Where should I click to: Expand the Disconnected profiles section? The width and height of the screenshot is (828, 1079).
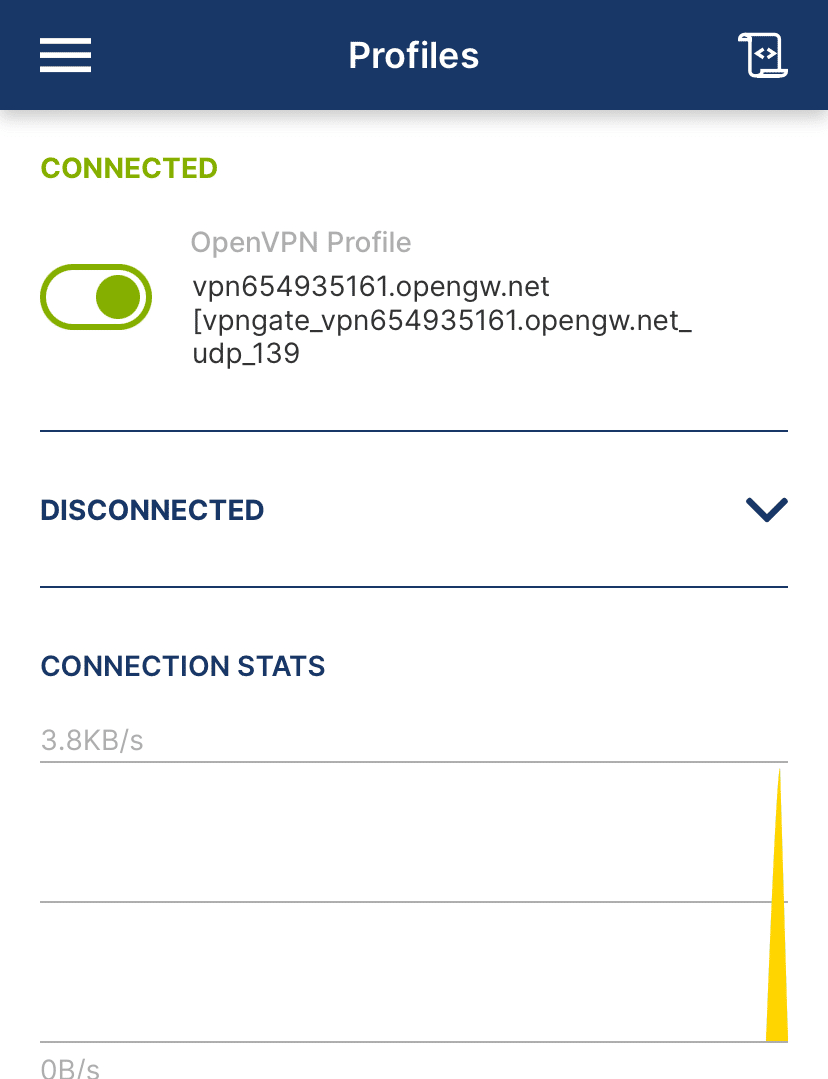point(766,510)
